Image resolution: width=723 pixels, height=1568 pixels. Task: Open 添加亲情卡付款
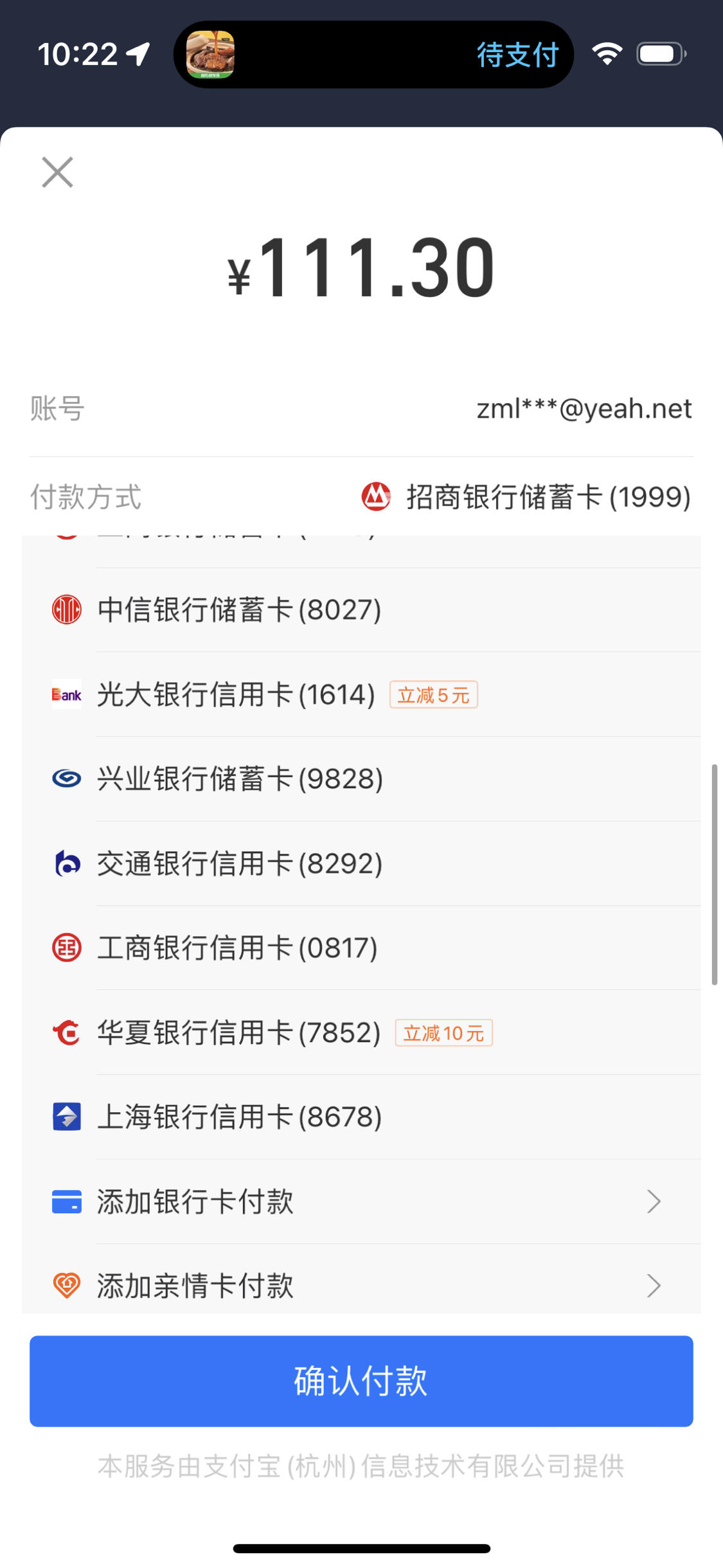(361, 1279)
